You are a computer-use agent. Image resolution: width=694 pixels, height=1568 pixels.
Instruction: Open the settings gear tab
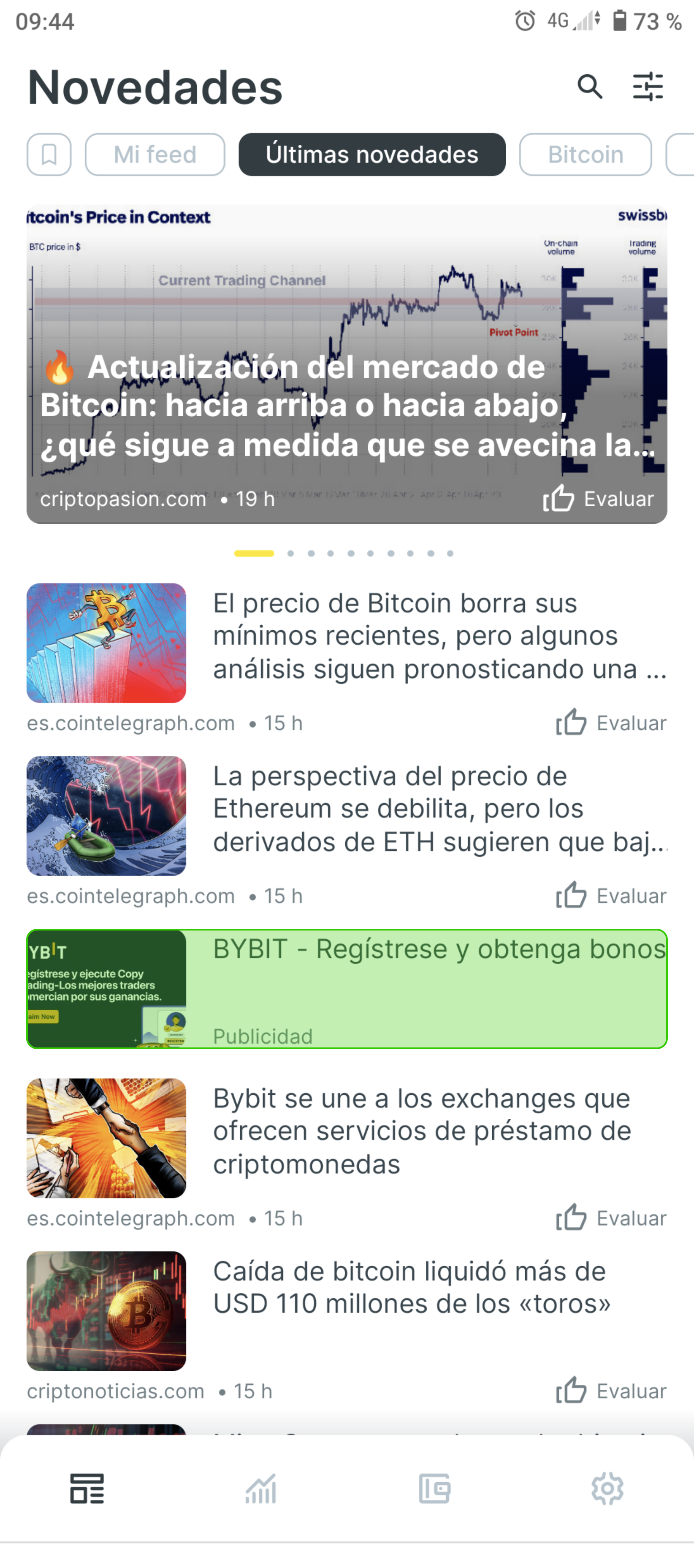coord(607,1489)
